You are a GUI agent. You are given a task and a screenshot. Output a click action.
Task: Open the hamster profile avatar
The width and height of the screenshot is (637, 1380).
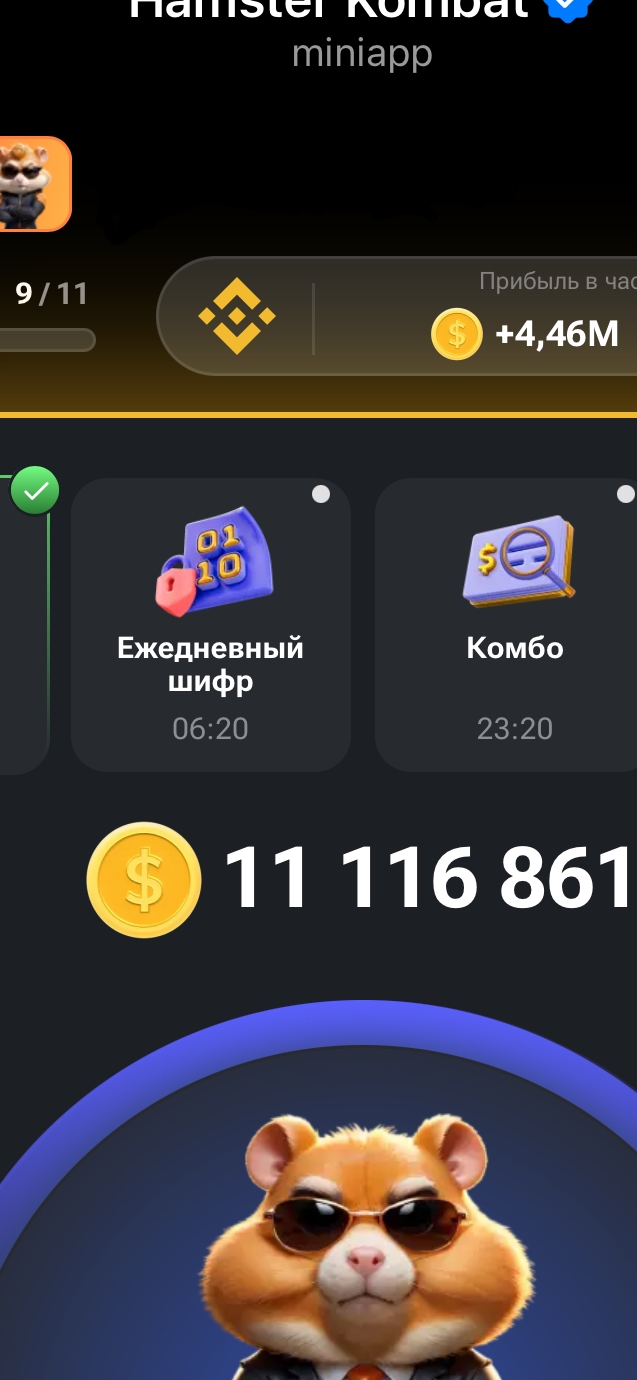32,184
